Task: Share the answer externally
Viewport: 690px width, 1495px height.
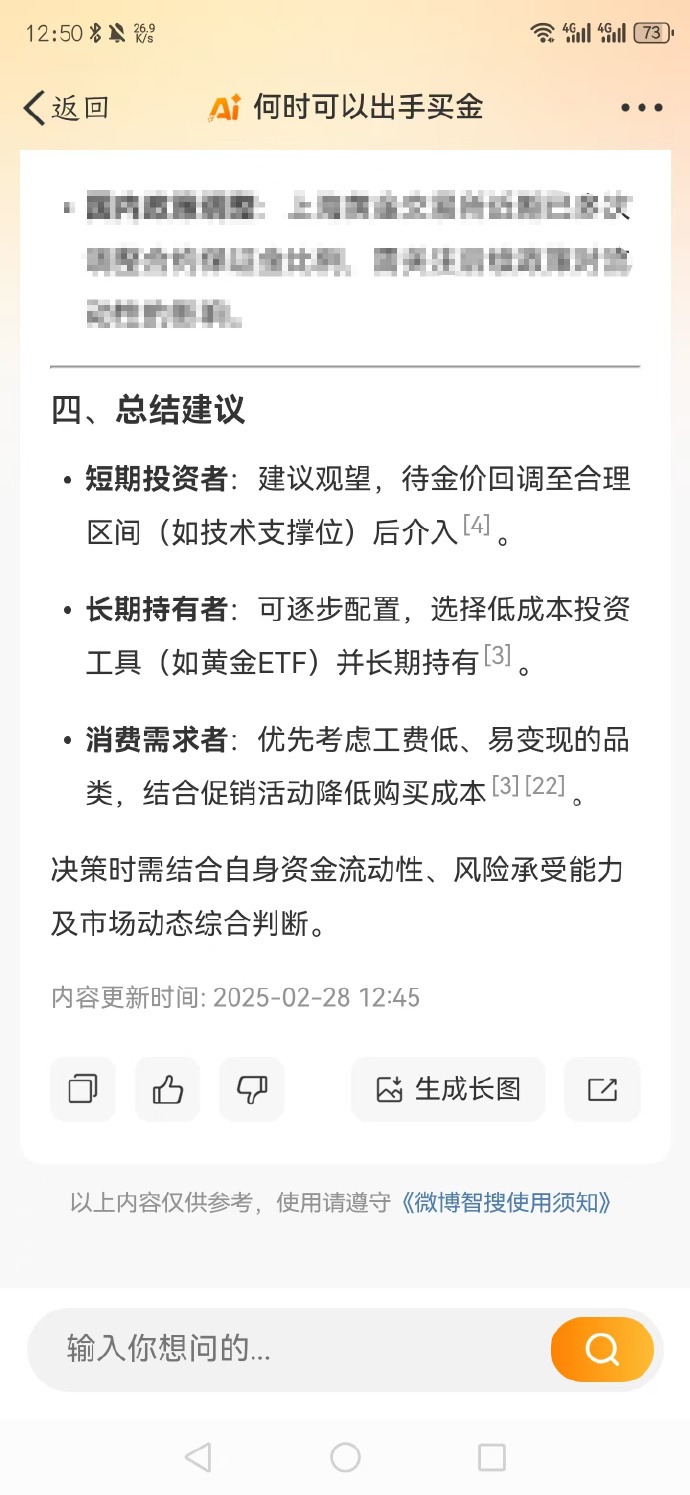Action: (x=602, y=1089)
